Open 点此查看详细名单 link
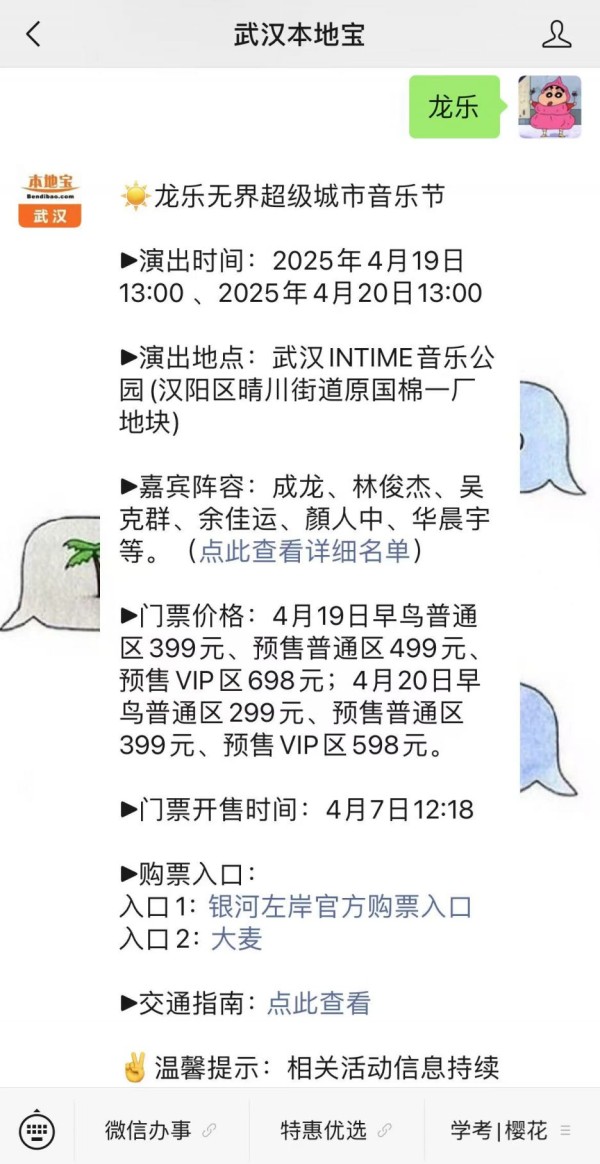The height and width of the screenshot is (1164, 600). click(304, 552)
